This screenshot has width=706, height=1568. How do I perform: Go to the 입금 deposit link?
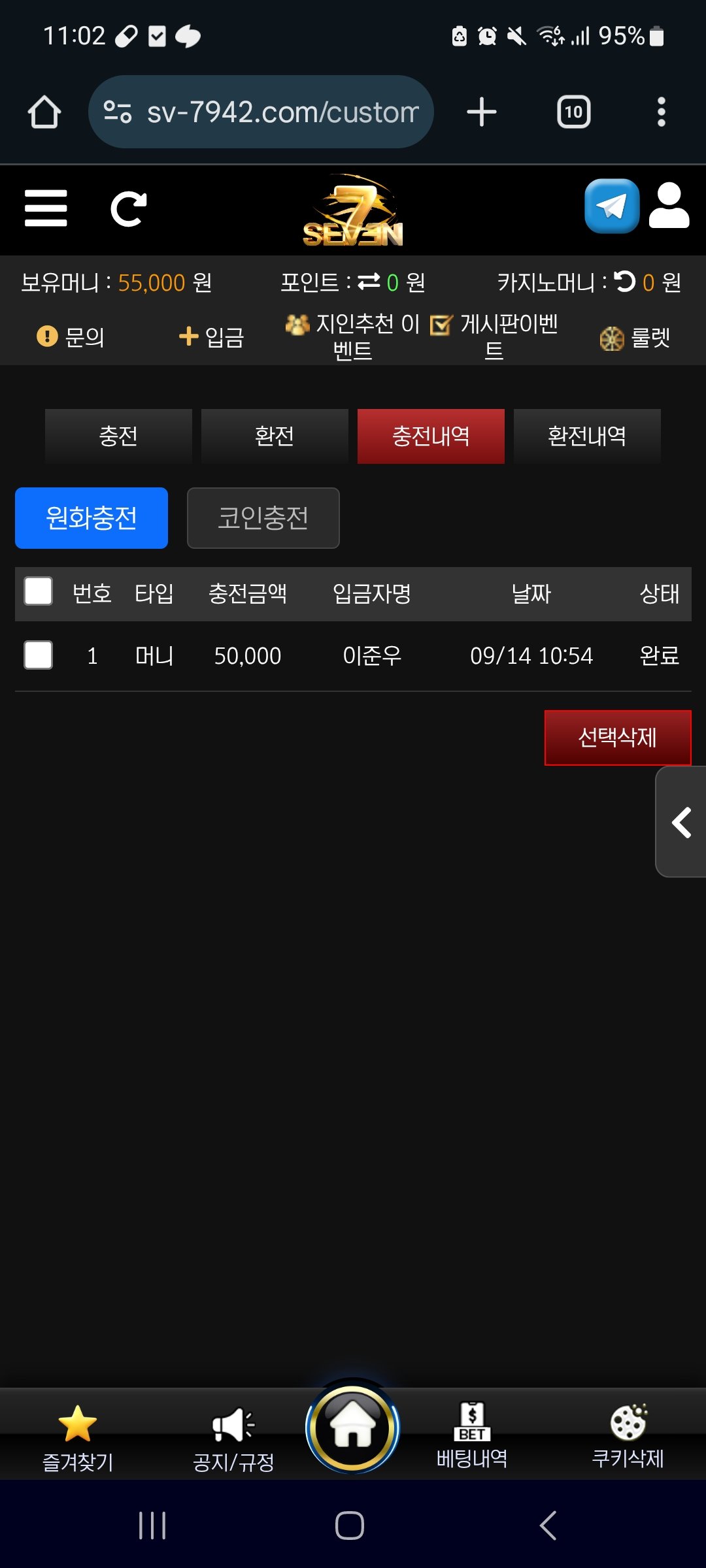coord(212,337)
